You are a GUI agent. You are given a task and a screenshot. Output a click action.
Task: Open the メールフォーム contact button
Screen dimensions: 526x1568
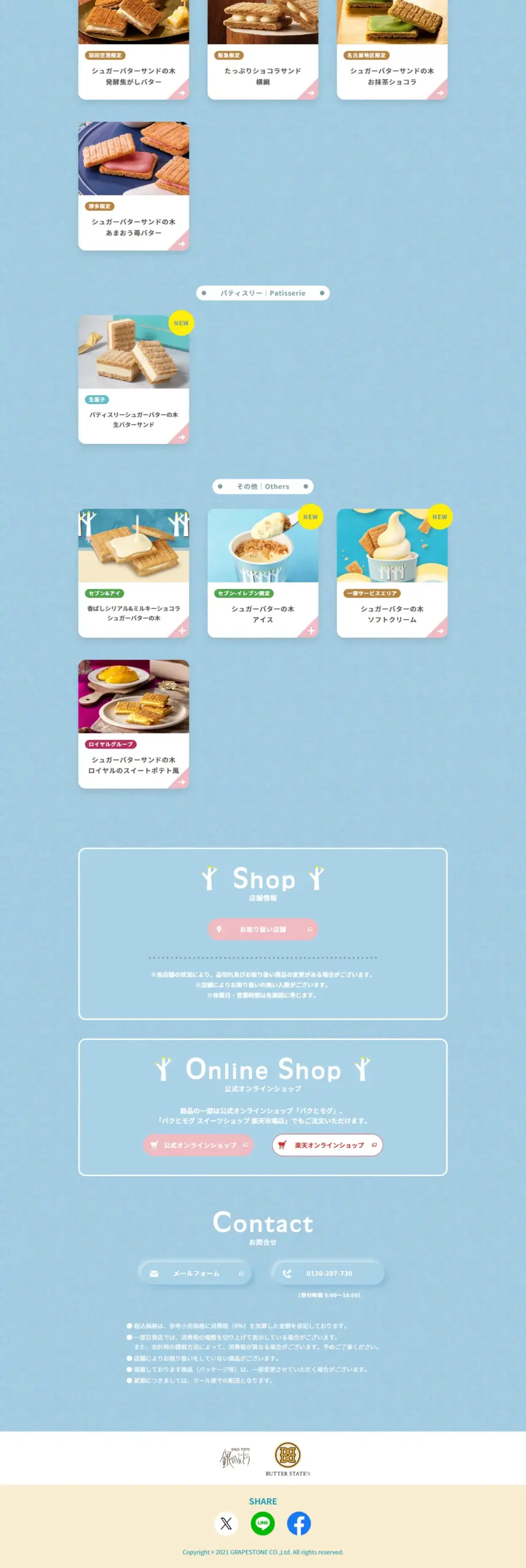click(196, 1273)
